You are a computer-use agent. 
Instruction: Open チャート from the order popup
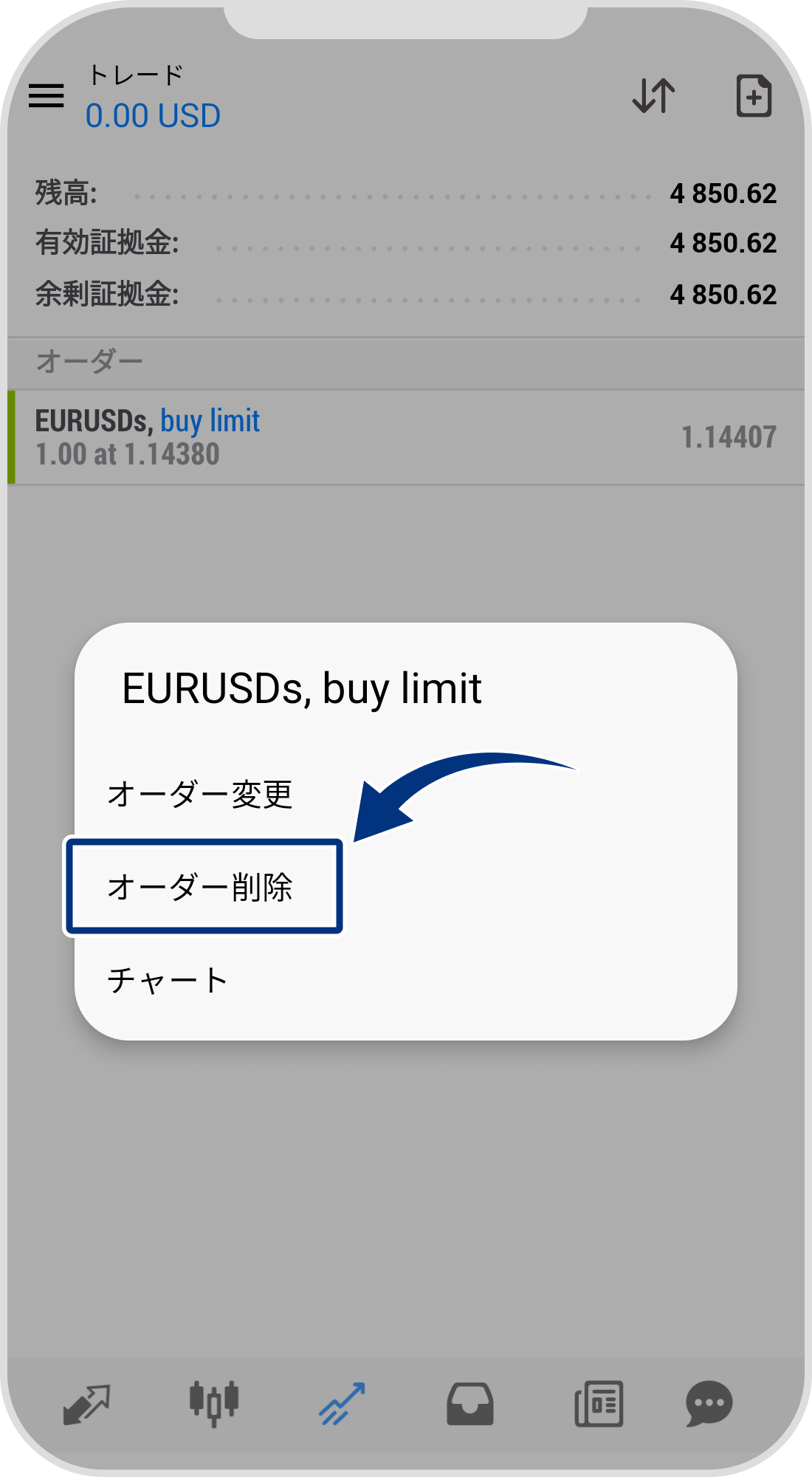(x=168, y=981)
